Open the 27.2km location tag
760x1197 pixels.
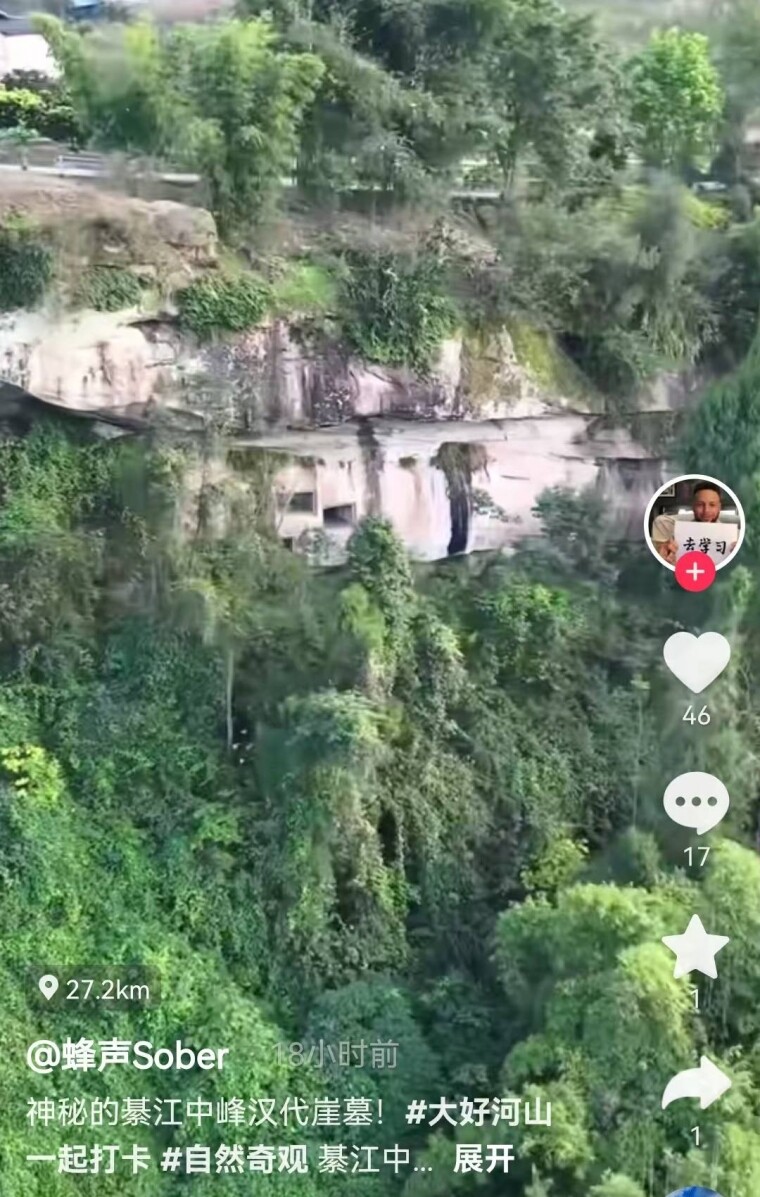point(95,990)
